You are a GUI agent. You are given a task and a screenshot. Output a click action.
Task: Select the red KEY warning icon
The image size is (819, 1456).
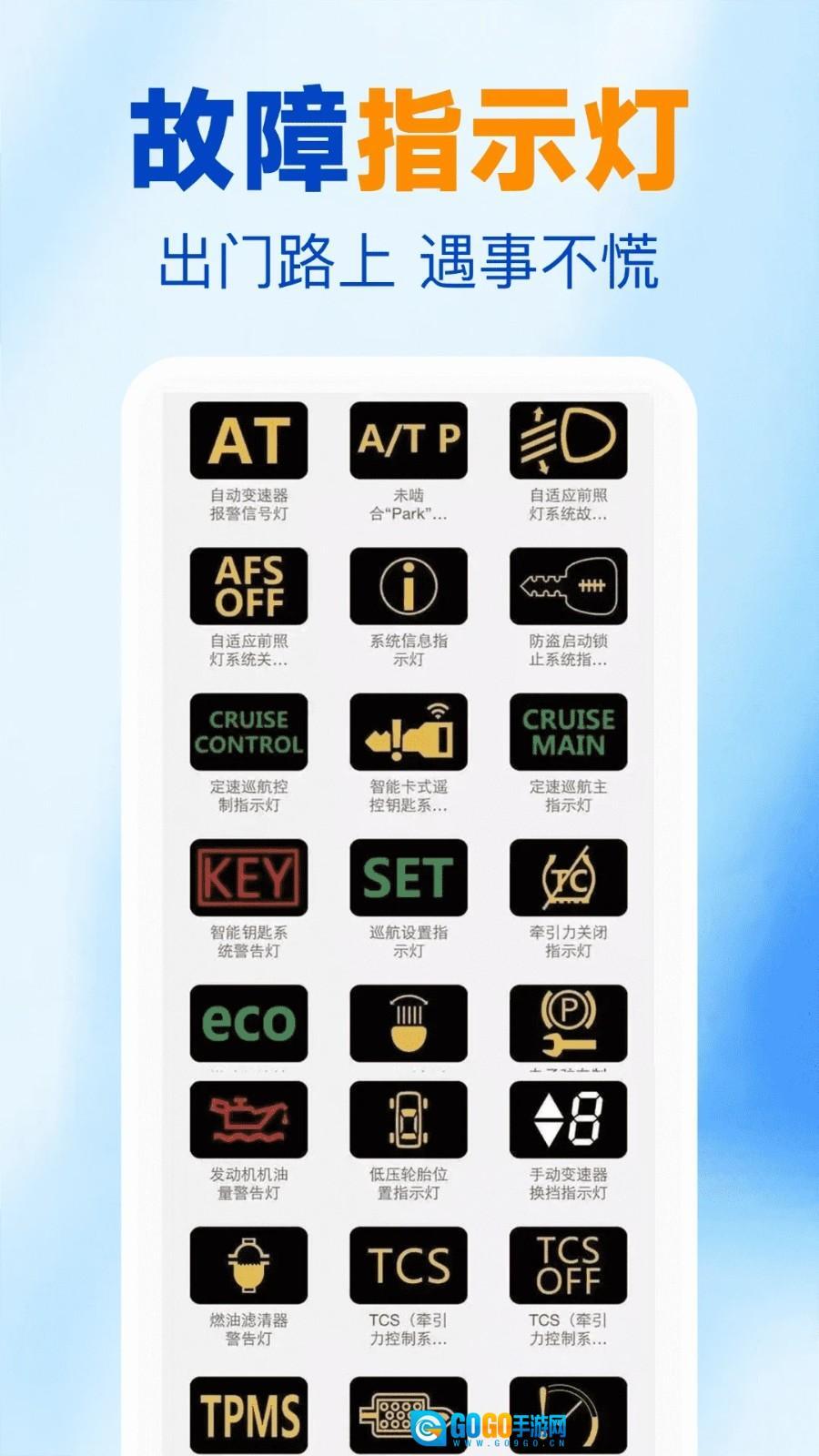(x=248, y=879)
